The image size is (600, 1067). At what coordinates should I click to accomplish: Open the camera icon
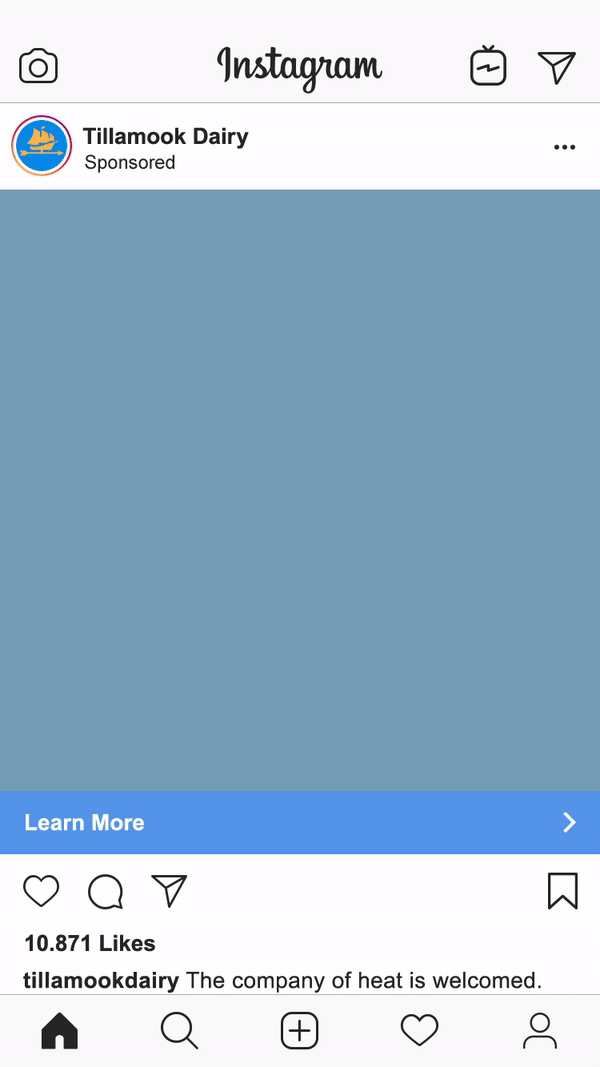(x=38, y=67)
